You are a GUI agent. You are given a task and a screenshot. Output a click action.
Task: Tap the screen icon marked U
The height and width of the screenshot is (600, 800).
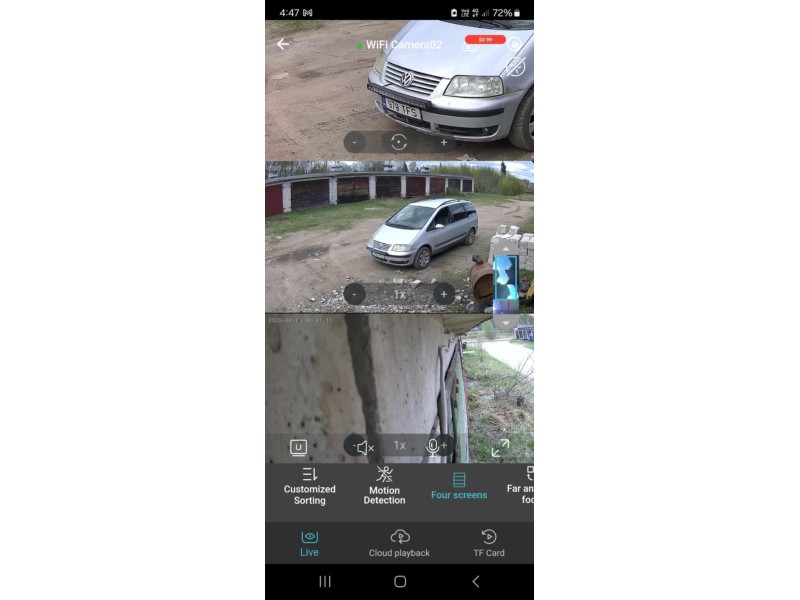(x=298, y=447)
